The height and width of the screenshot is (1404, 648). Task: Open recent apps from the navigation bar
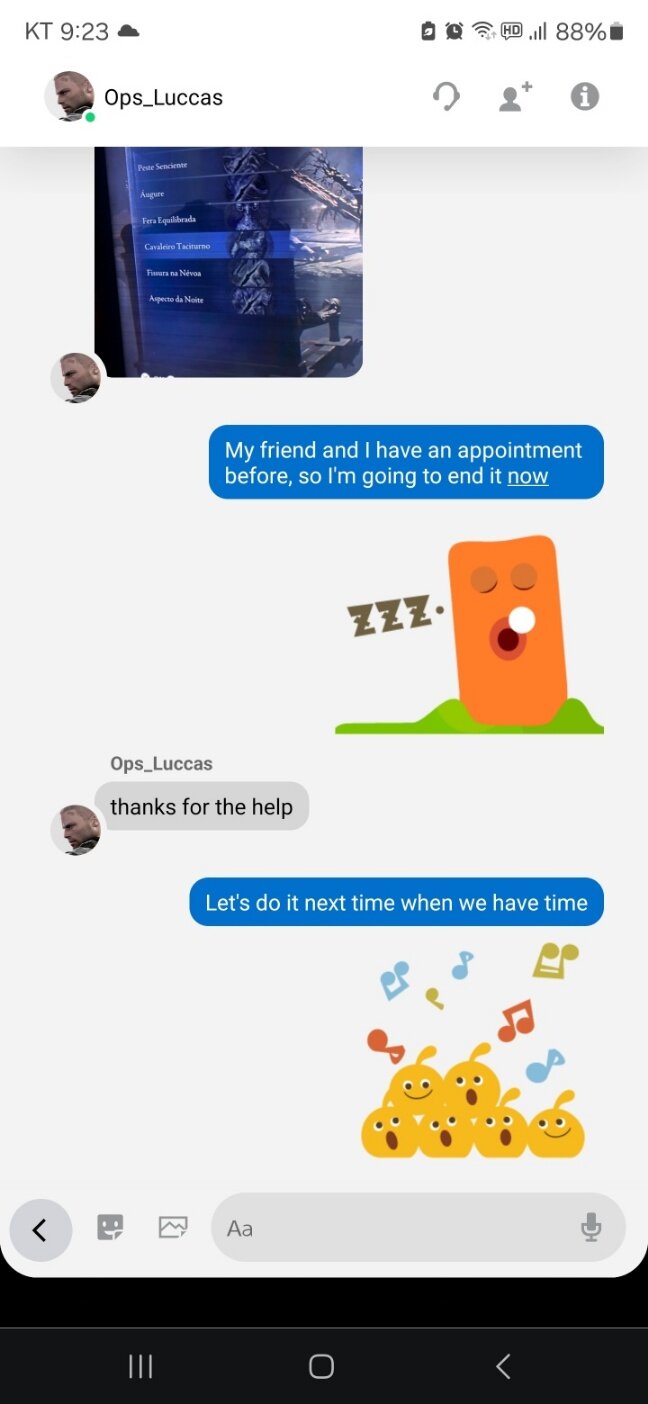(x=141, y=1366)
